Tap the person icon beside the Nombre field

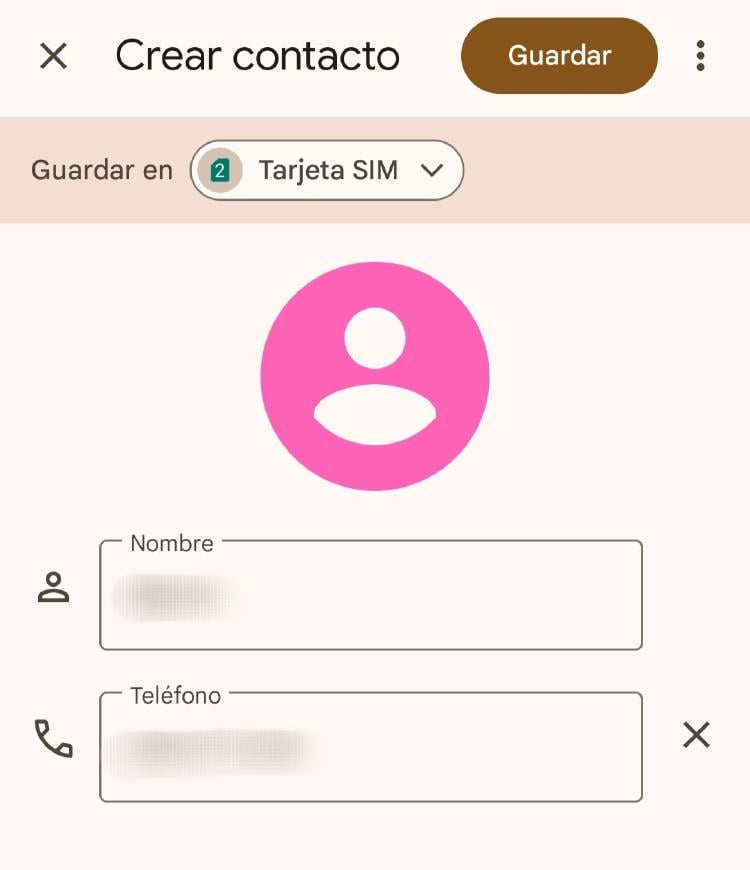tap(55, 588)
